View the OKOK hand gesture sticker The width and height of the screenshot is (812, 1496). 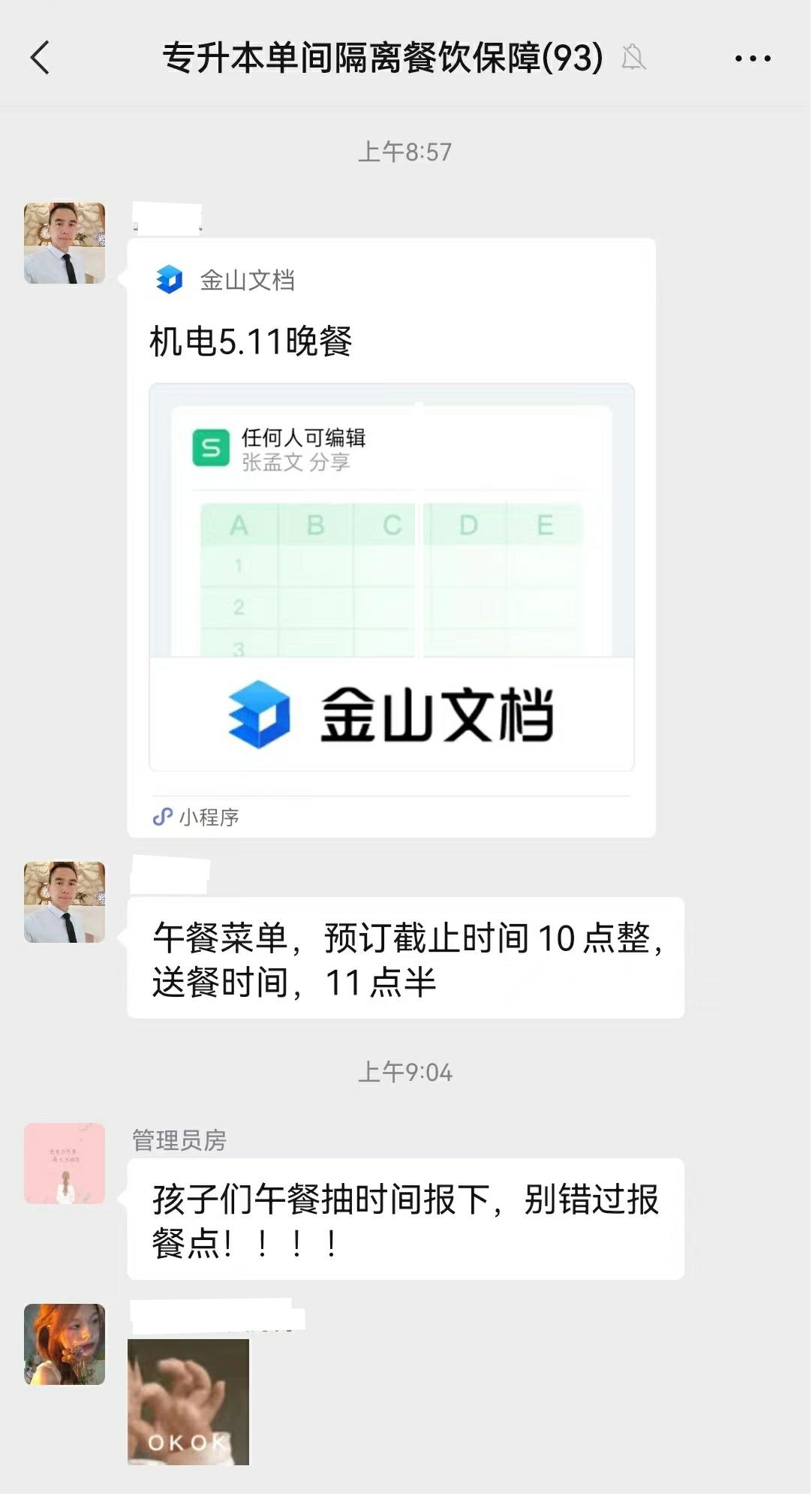point(188,1401)
